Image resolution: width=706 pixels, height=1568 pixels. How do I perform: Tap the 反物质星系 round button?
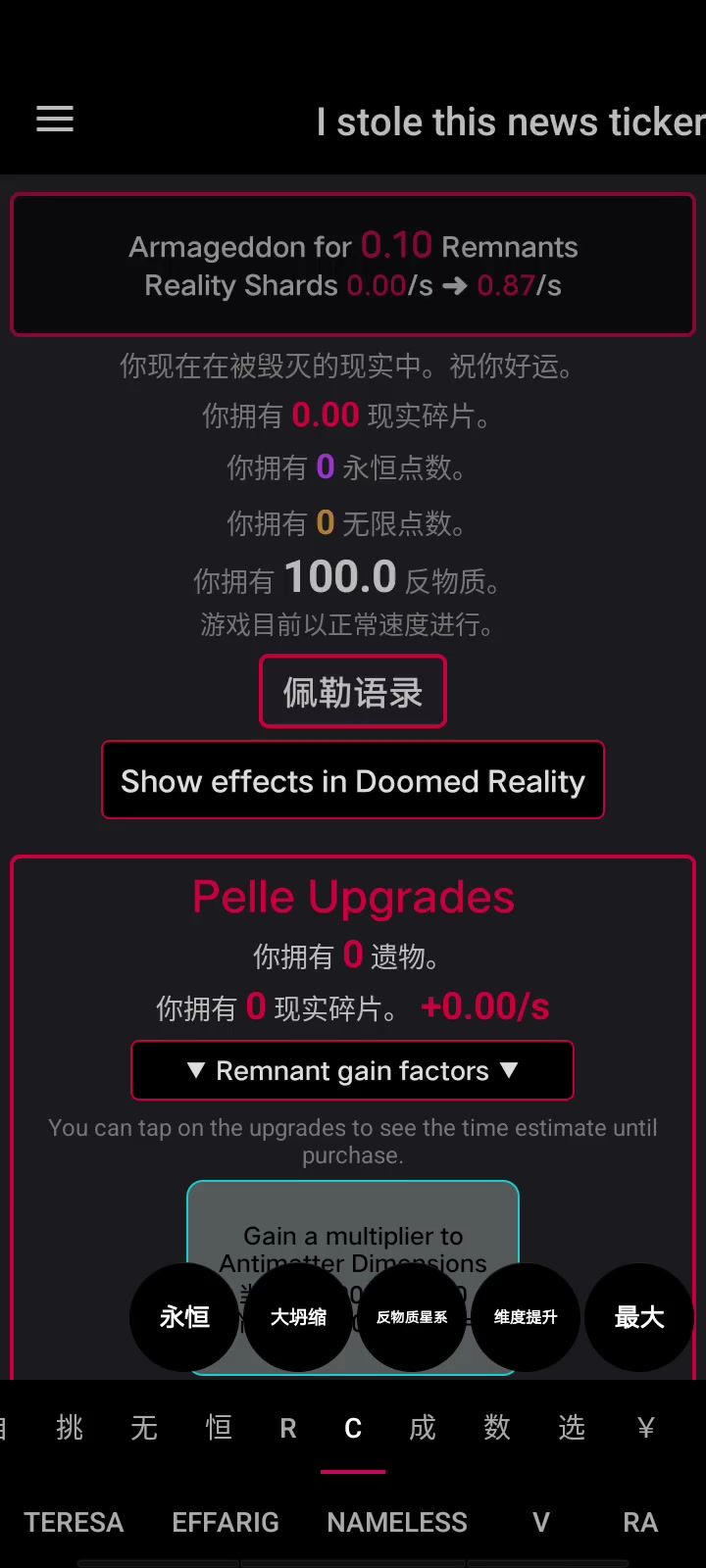click(x=412, y=1317)
